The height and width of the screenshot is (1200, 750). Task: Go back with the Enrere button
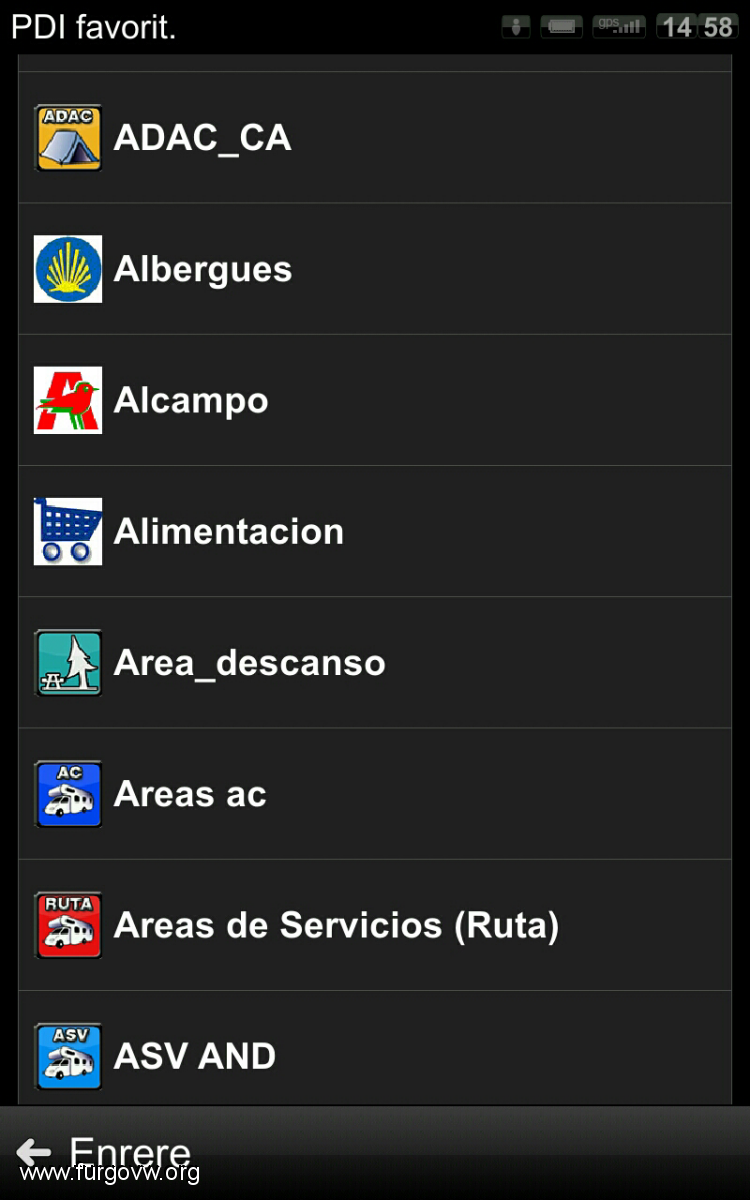104,1152
